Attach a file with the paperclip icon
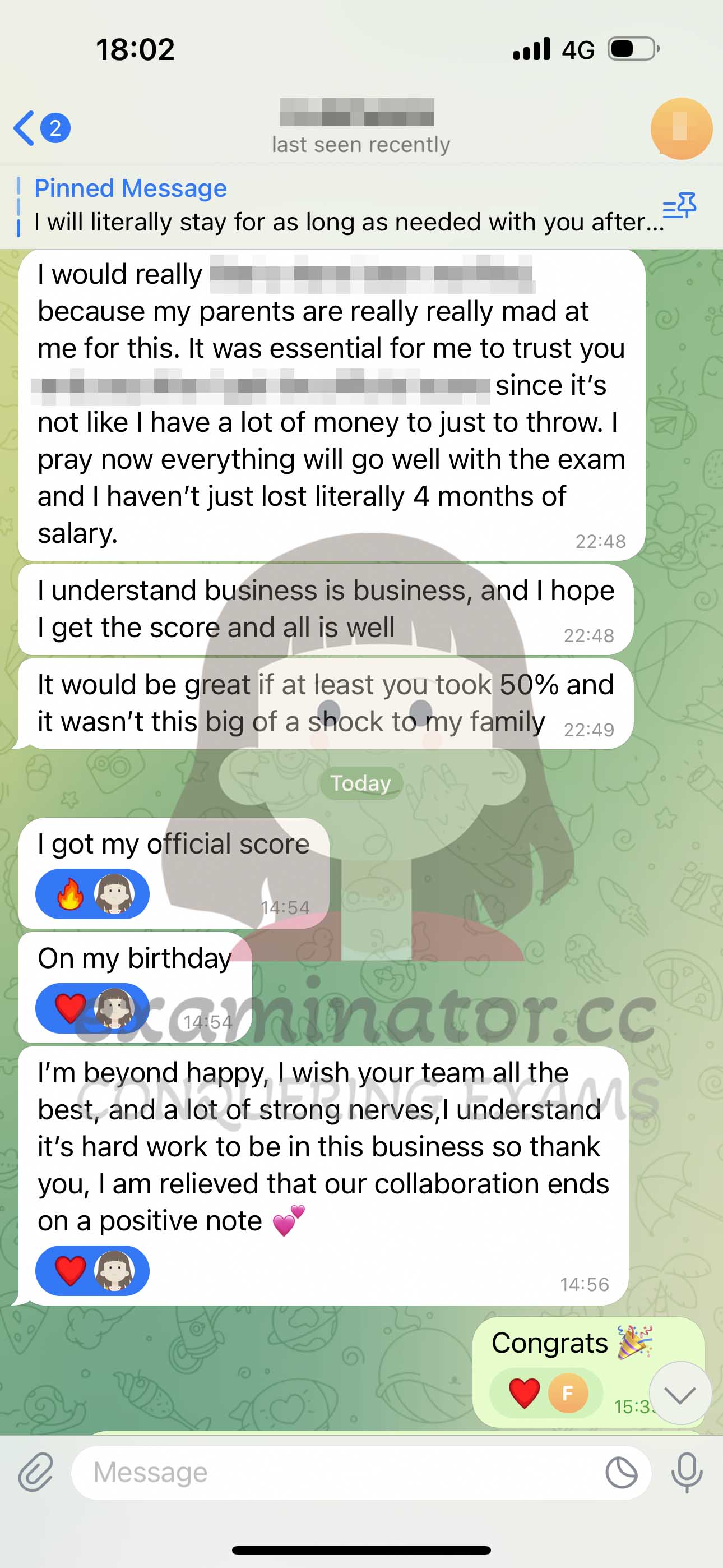Viewport: 723px width, 1568px height. click(x=35, y=1473)
